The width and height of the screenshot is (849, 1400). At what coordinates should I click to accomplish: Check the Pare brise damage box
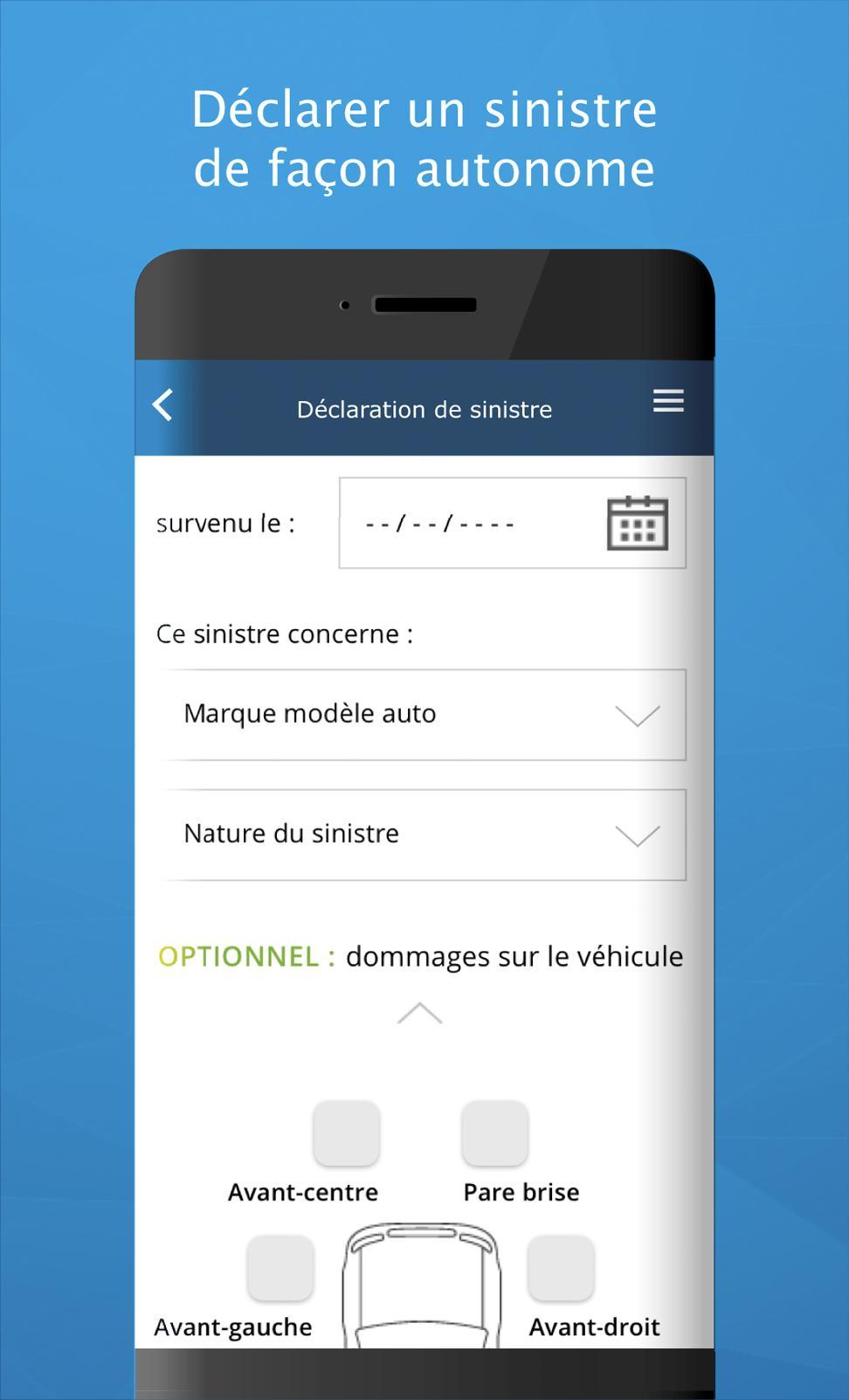pos(494,1133)
